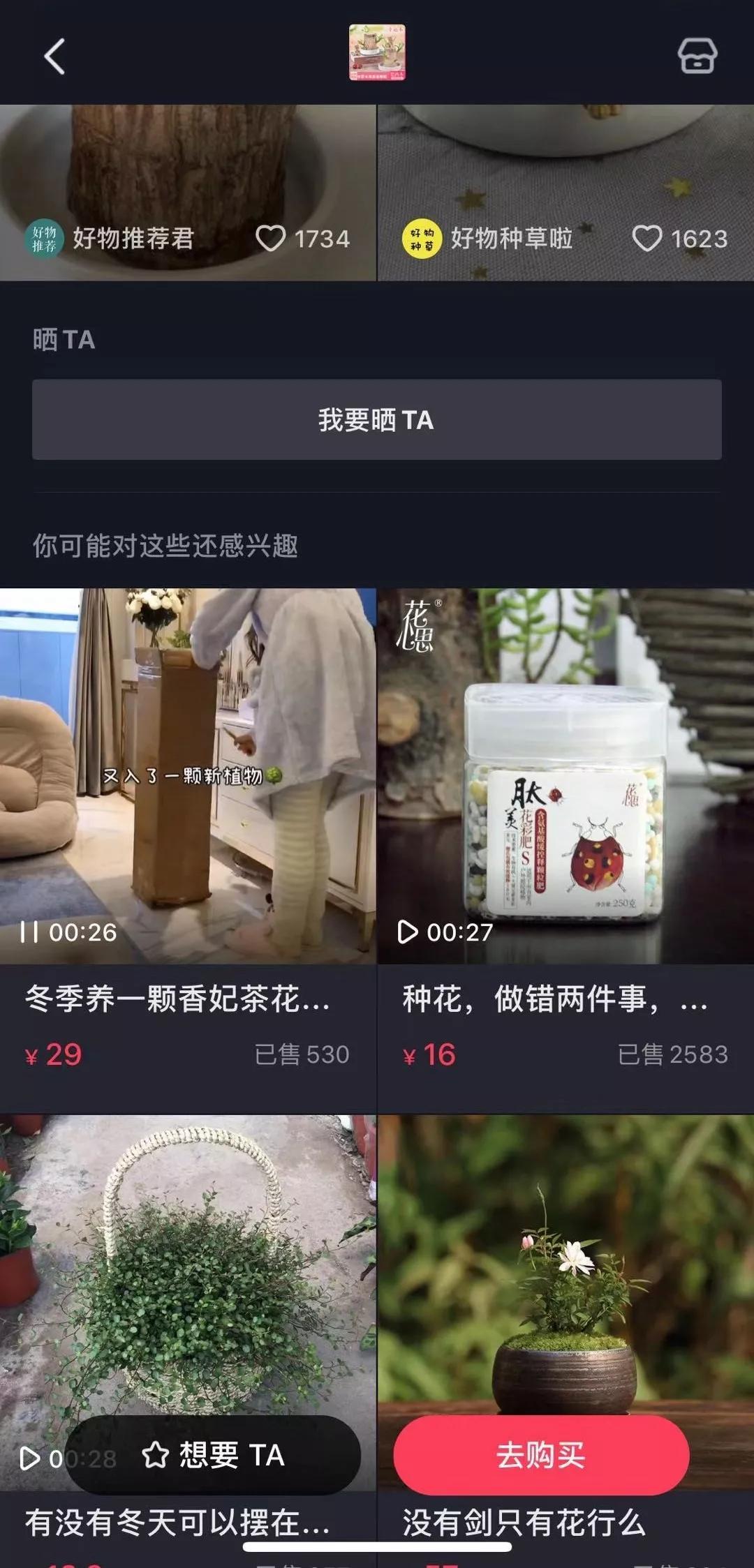
Task: Open the shop icon at top right
Action: coord(697,56)
